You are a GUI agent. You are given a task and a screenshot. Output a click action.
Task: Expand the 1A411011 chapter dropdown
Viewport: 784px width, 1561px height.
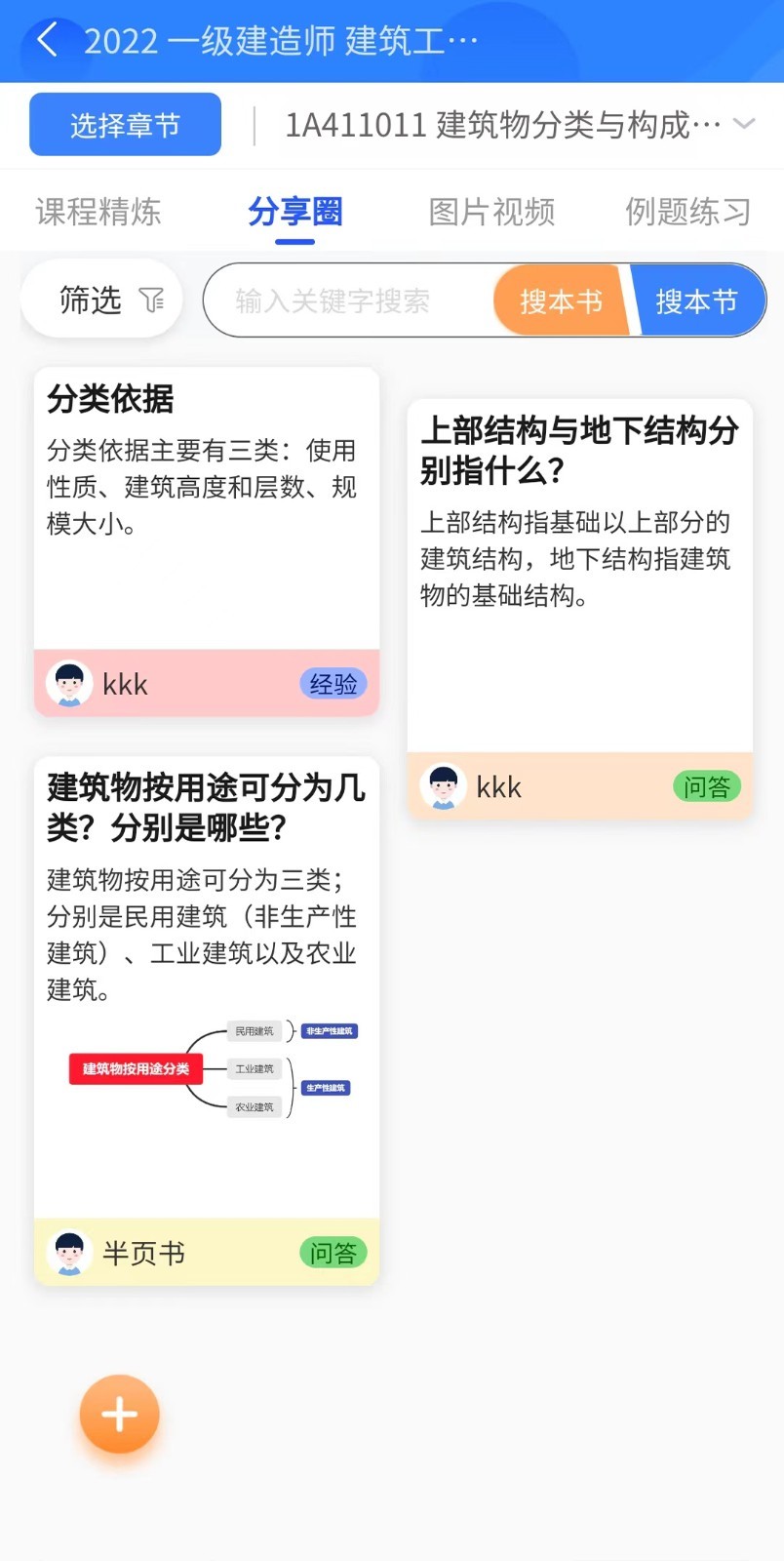click(743, 124)
